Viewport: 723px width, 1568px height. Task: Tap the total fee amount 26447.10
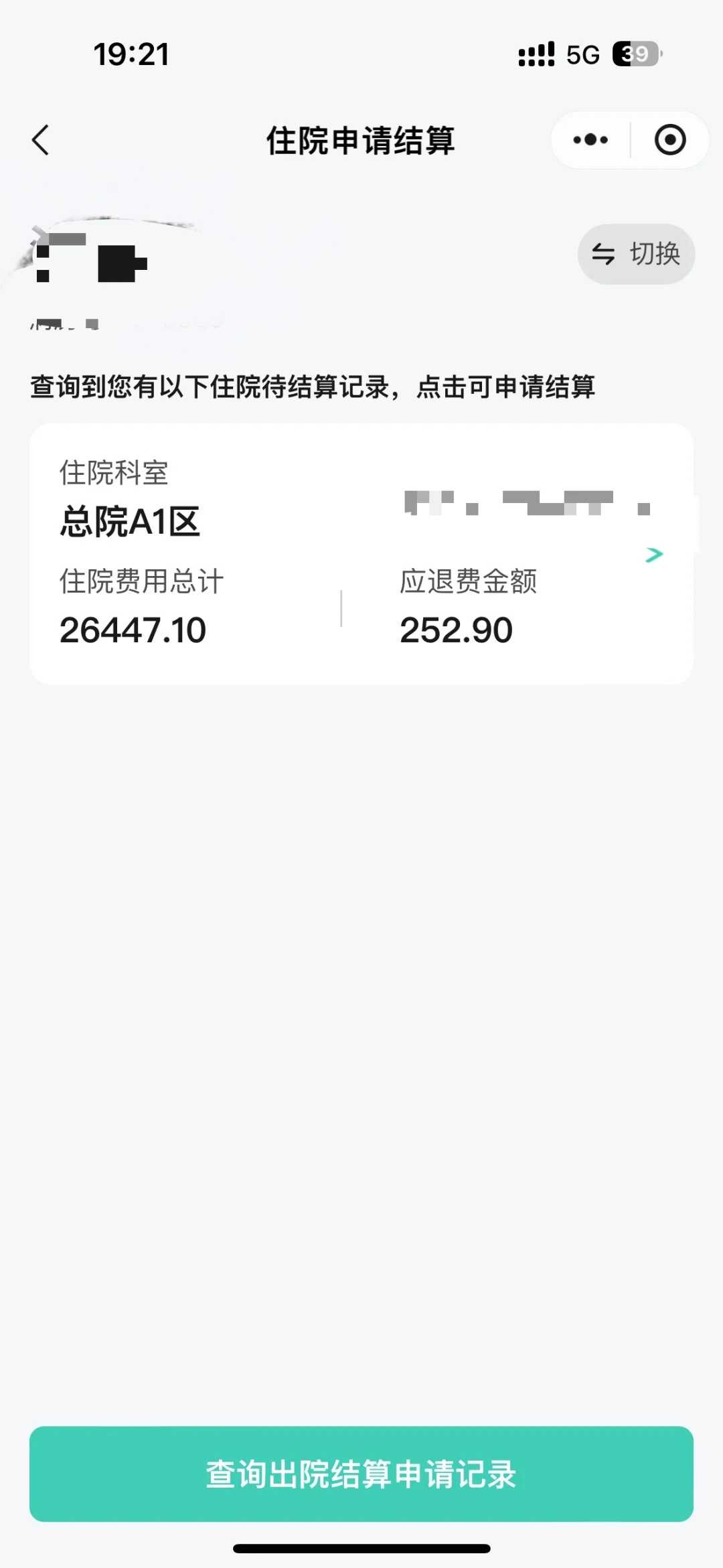[133, 630]
